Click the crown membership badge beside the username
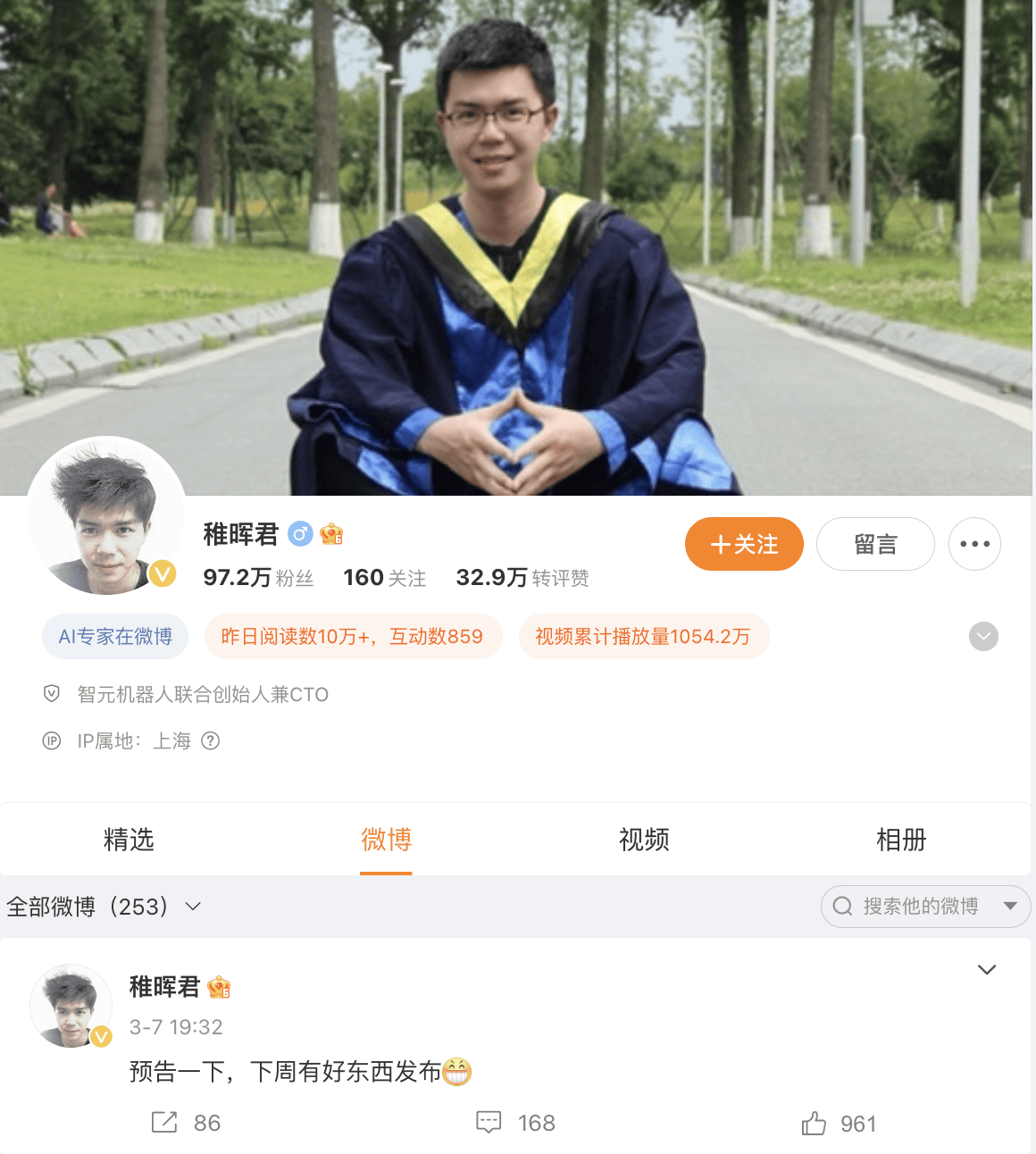The width and height of the screenshot is (1036, 1154). [x=331, y=533]
